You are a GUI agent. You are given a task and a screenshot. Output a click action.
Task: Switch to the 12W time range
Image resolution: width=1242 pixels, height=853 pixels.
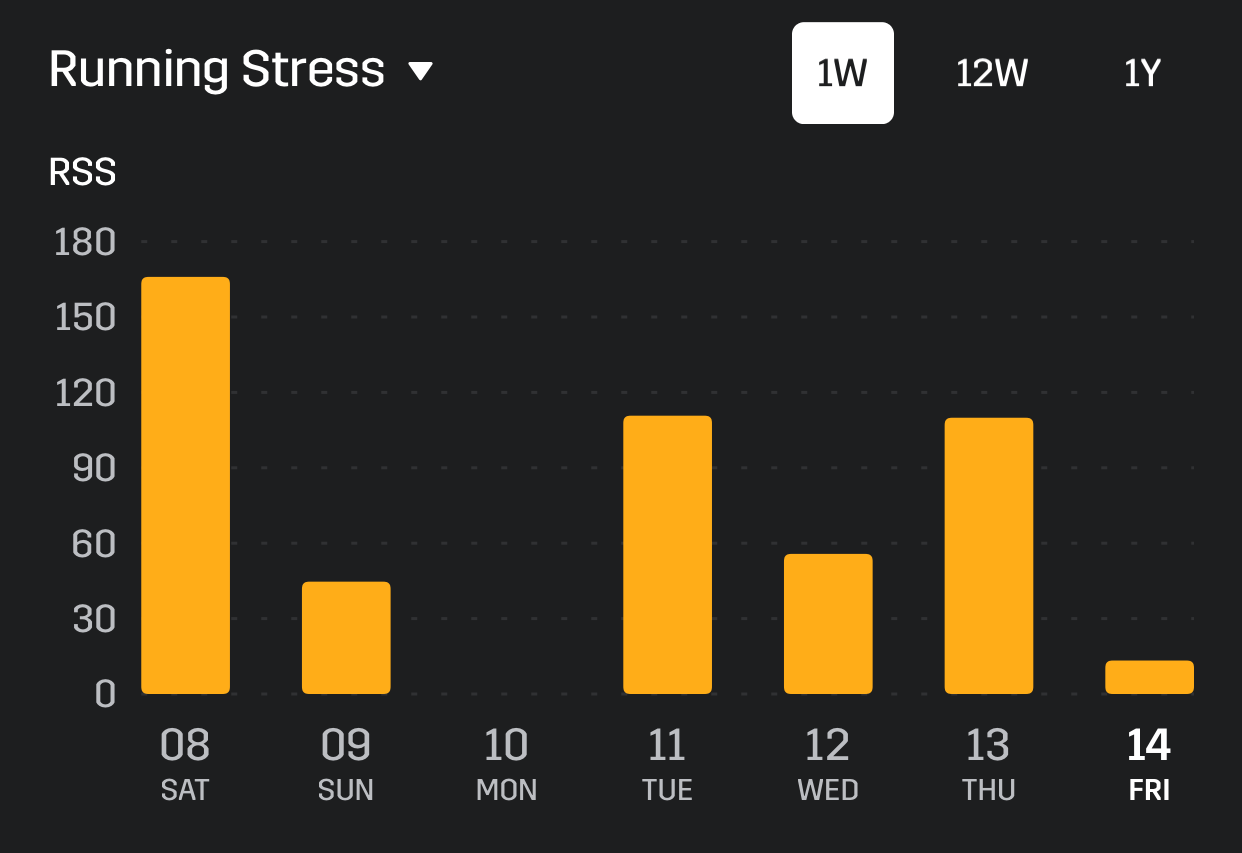pyautogui.click(x=991, y=74)
